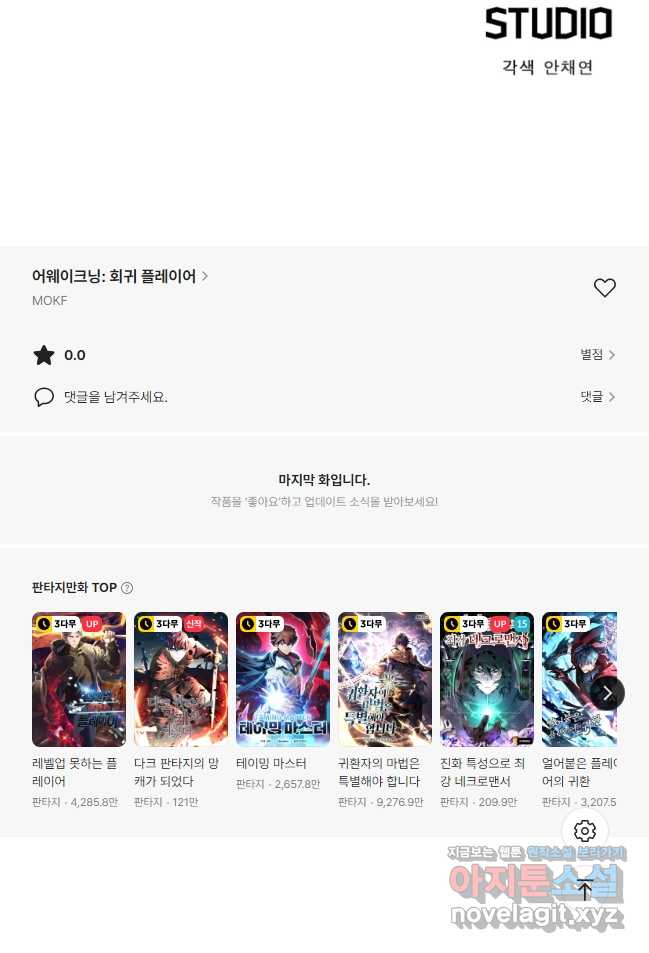Open the viewer settings gear

point(585,831)
